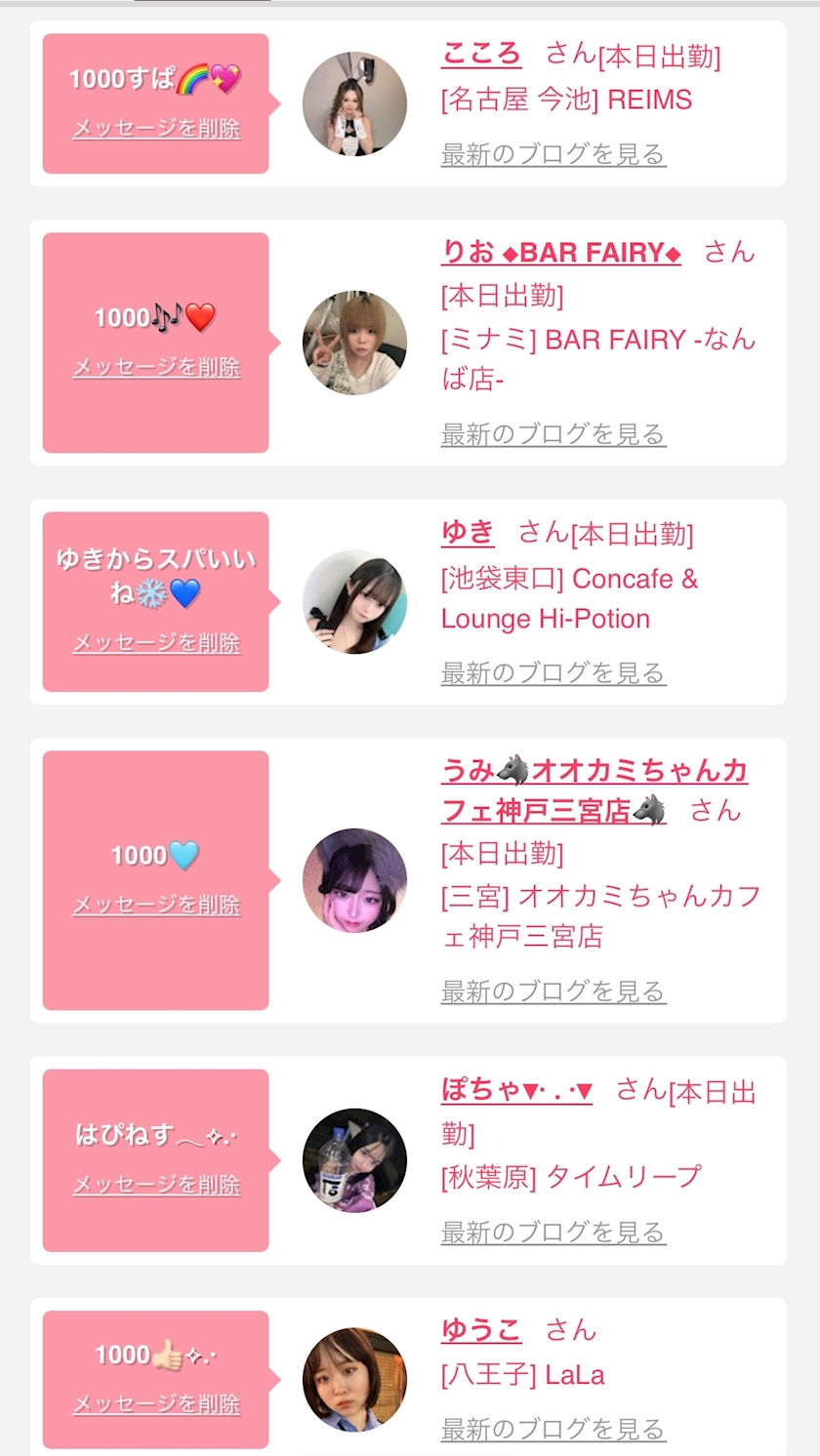Open うみ オオカミちゃんカフェ profile link
The height and width of the screenshot is (1456, 820).
tap(594, 790)
